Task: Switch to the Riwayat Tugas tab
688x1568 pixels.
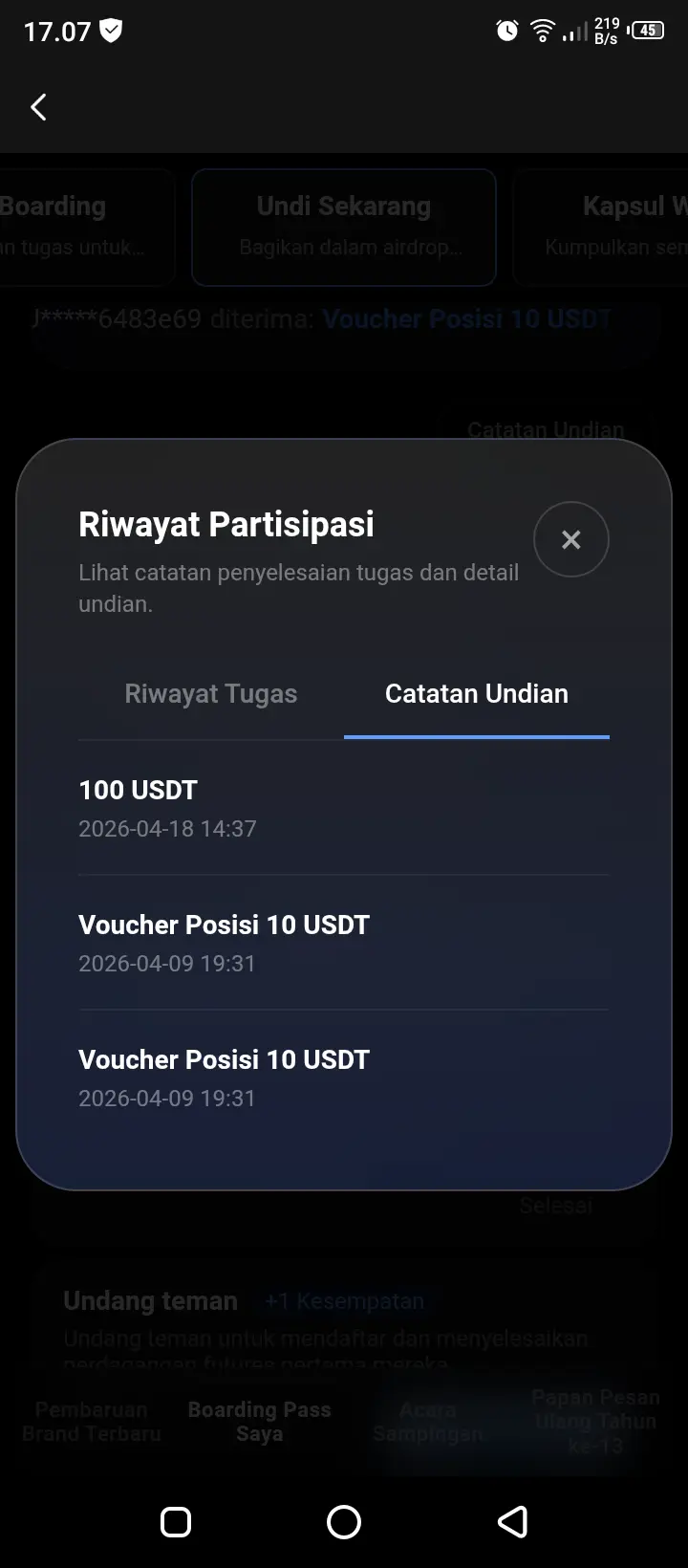Action: [210, 693]
